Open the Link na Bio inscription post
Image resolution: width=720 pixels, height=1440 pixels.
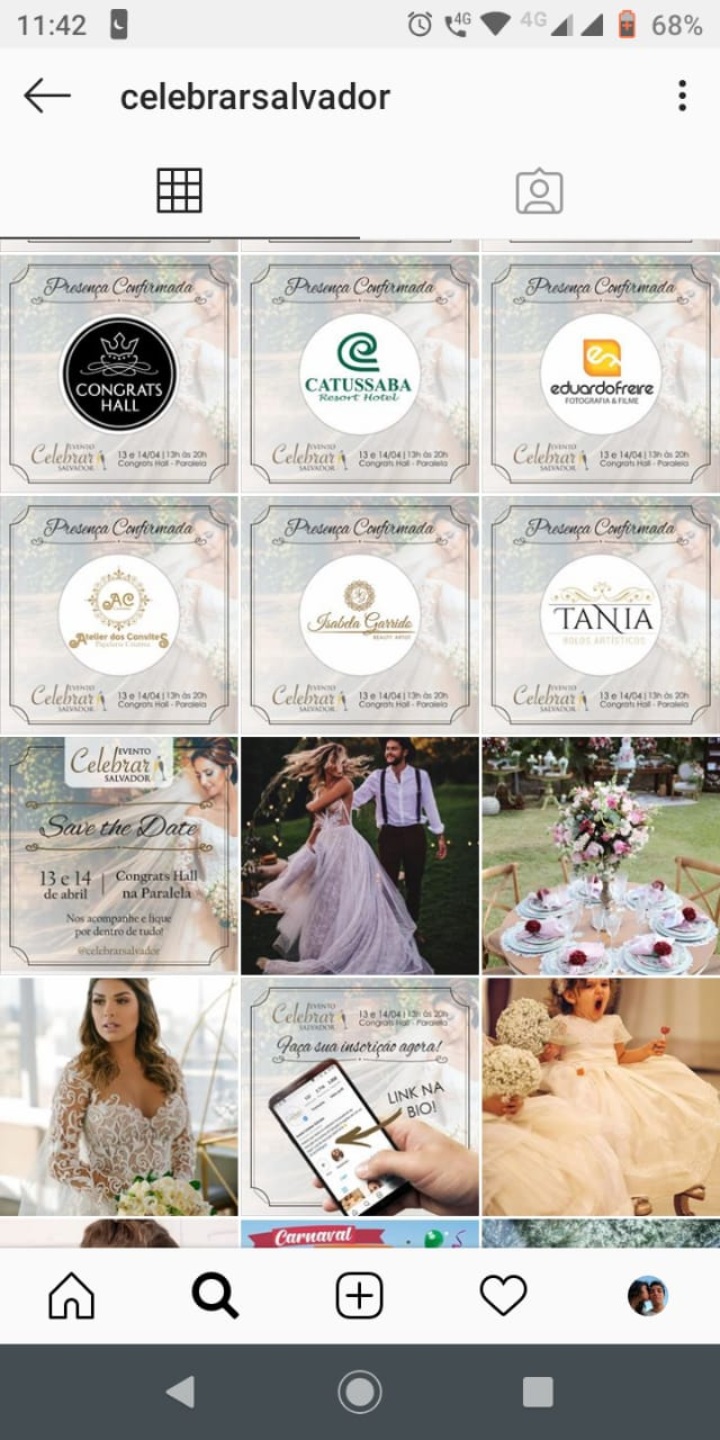(x=360, y=1096)
